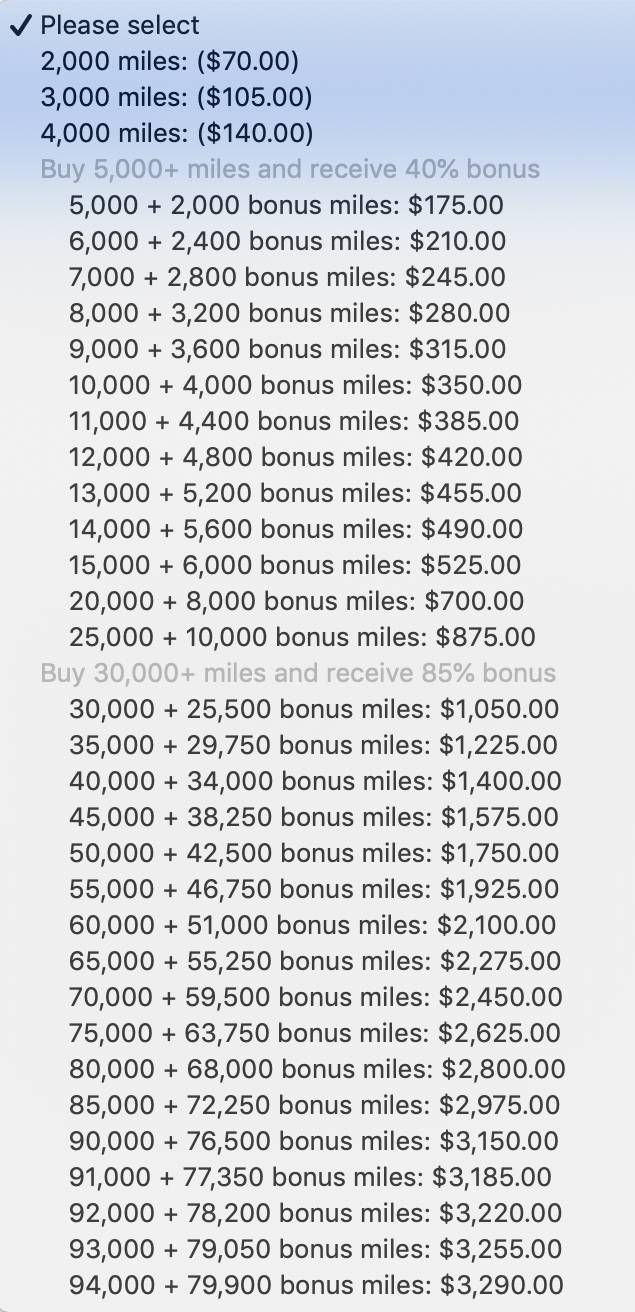
Task: Pick the 4,000 miles $140.00 option
Action: pyautogui.click(x=317, y=133)
